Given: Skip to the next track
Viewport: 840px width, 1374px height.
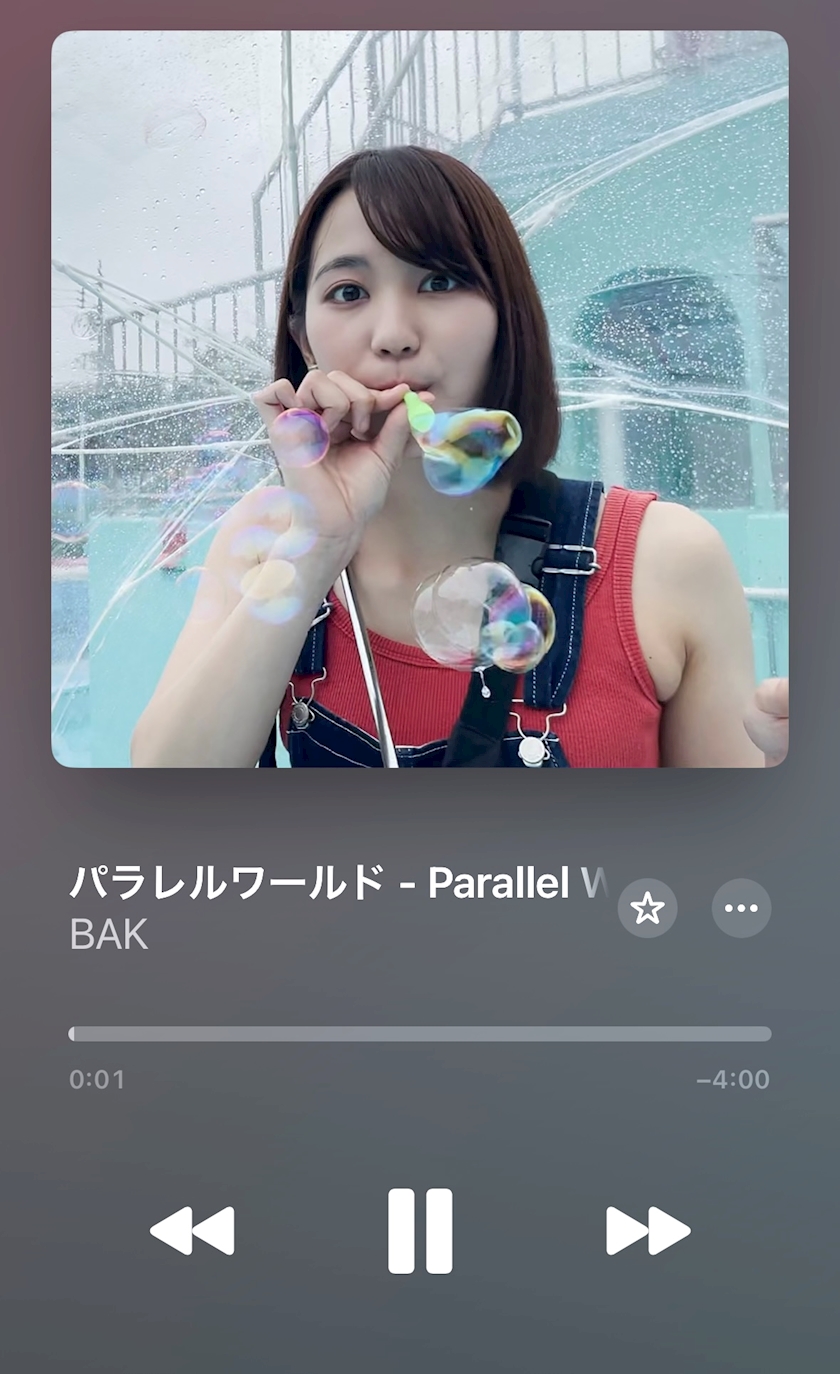Looking at the screenshot, I should tap(648, 1230).
